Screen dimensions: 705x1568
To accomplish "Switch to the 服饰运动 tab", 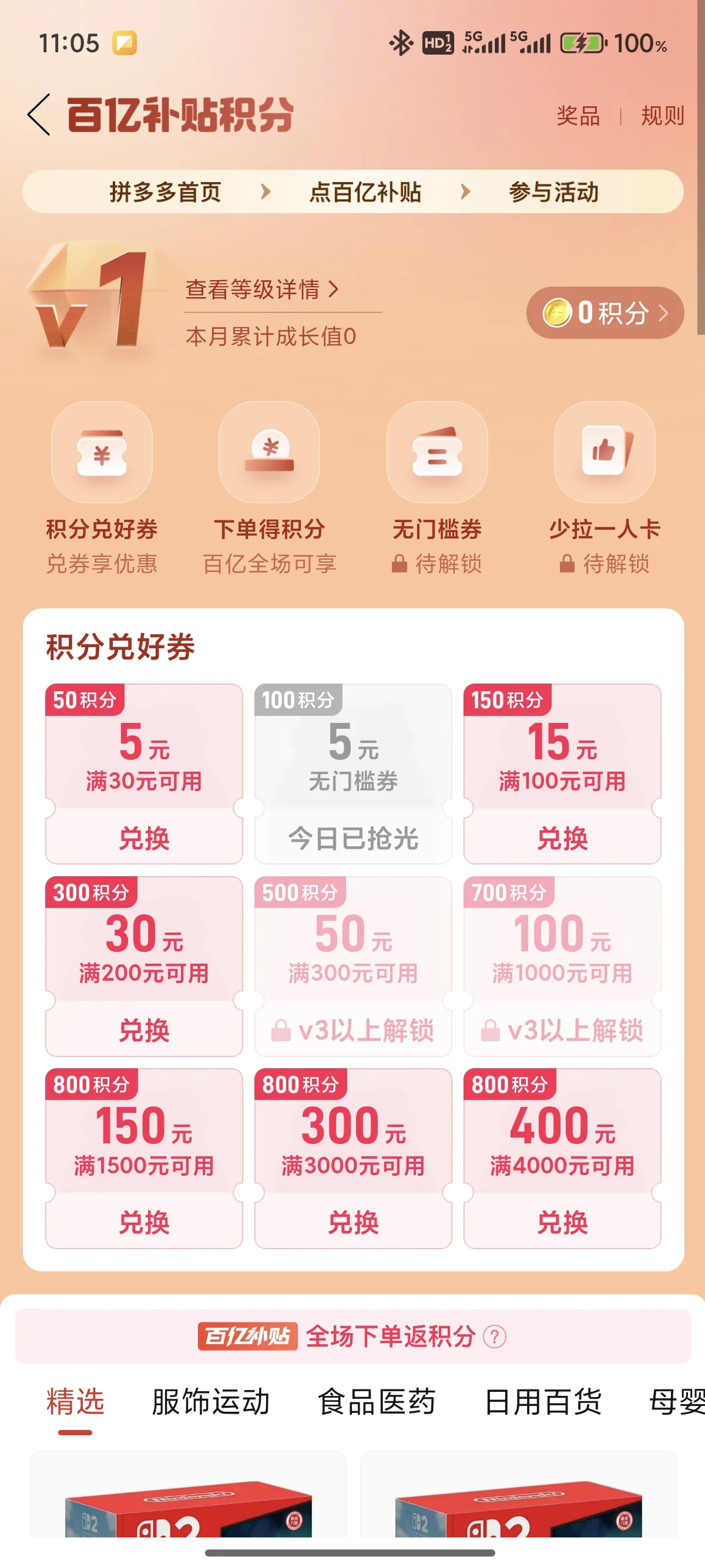I will coord(211,1402).
